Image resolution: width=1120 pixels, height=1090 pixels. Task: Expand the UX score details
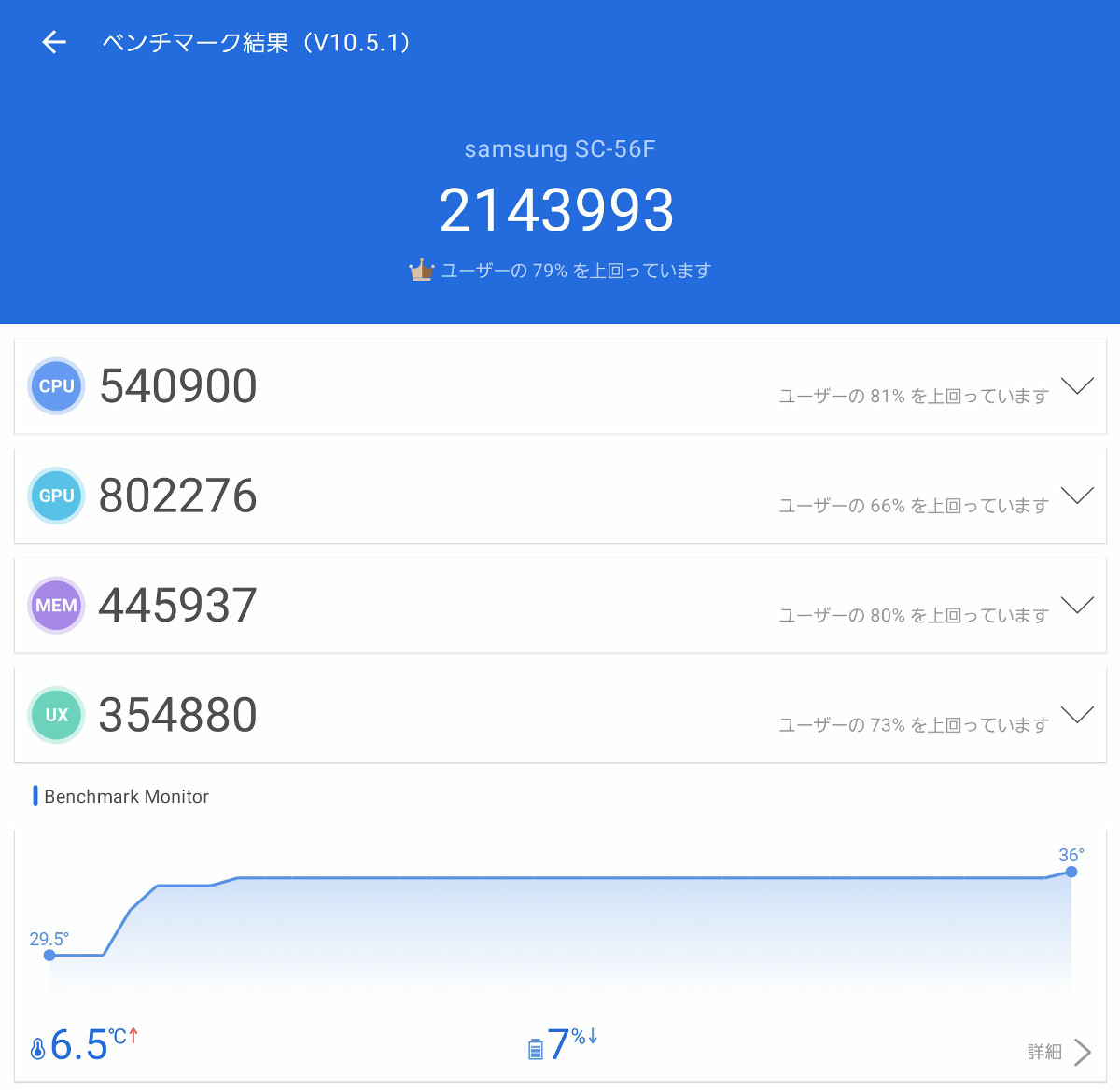(1077, 715)
